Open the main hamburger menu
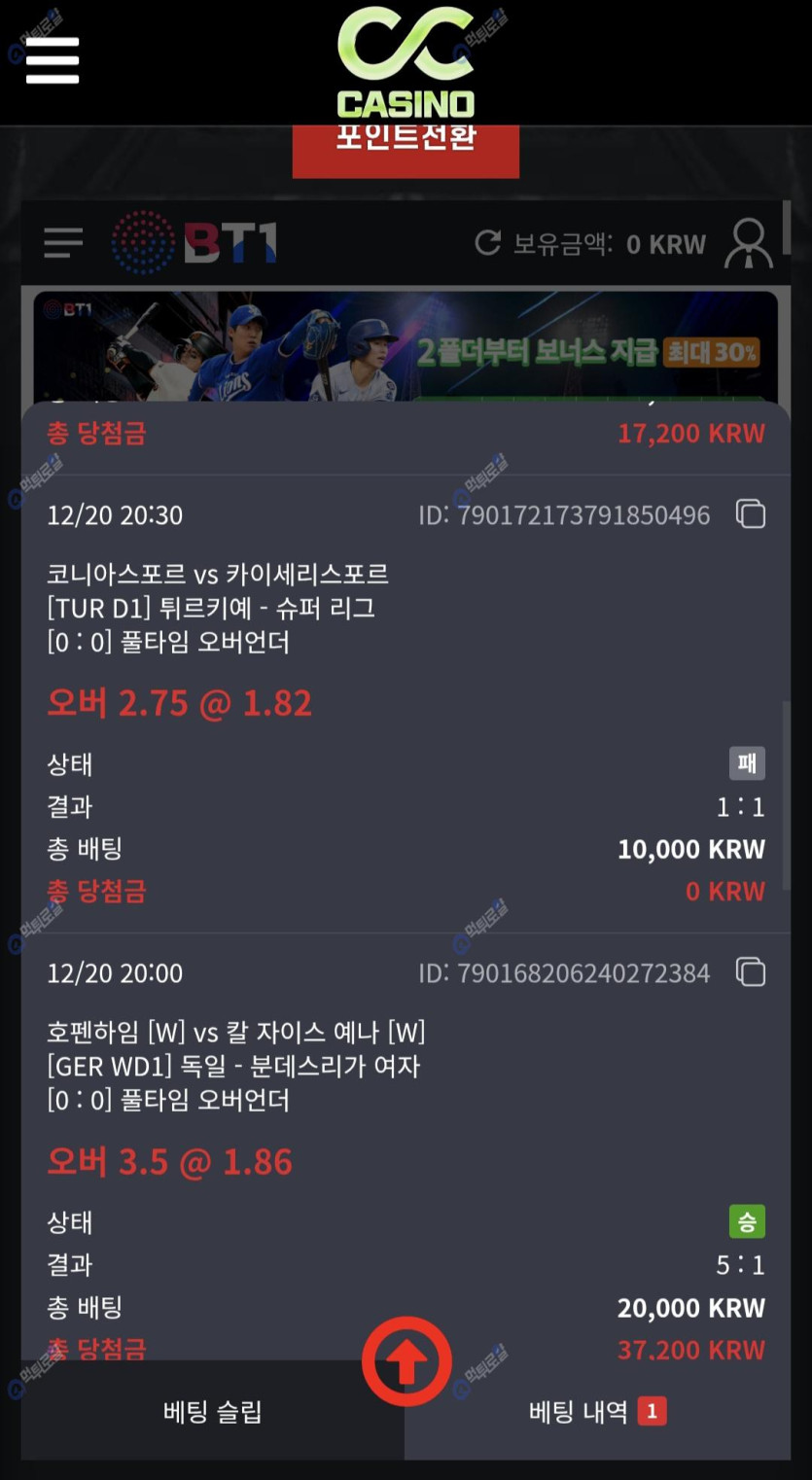The image size is (812, 1480). 53,59
